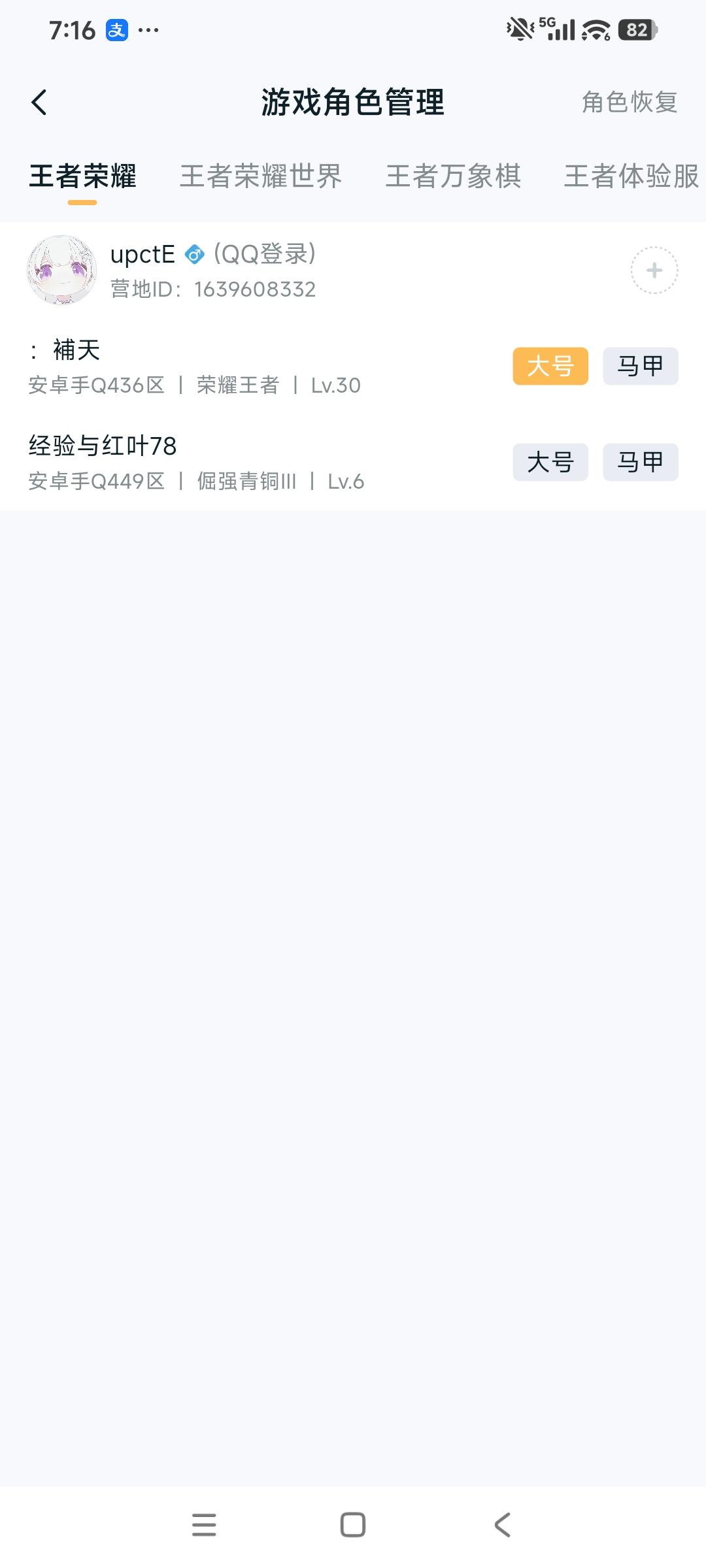
Task: Toggle 马甲 label for 補天
Action: (639, 367)
